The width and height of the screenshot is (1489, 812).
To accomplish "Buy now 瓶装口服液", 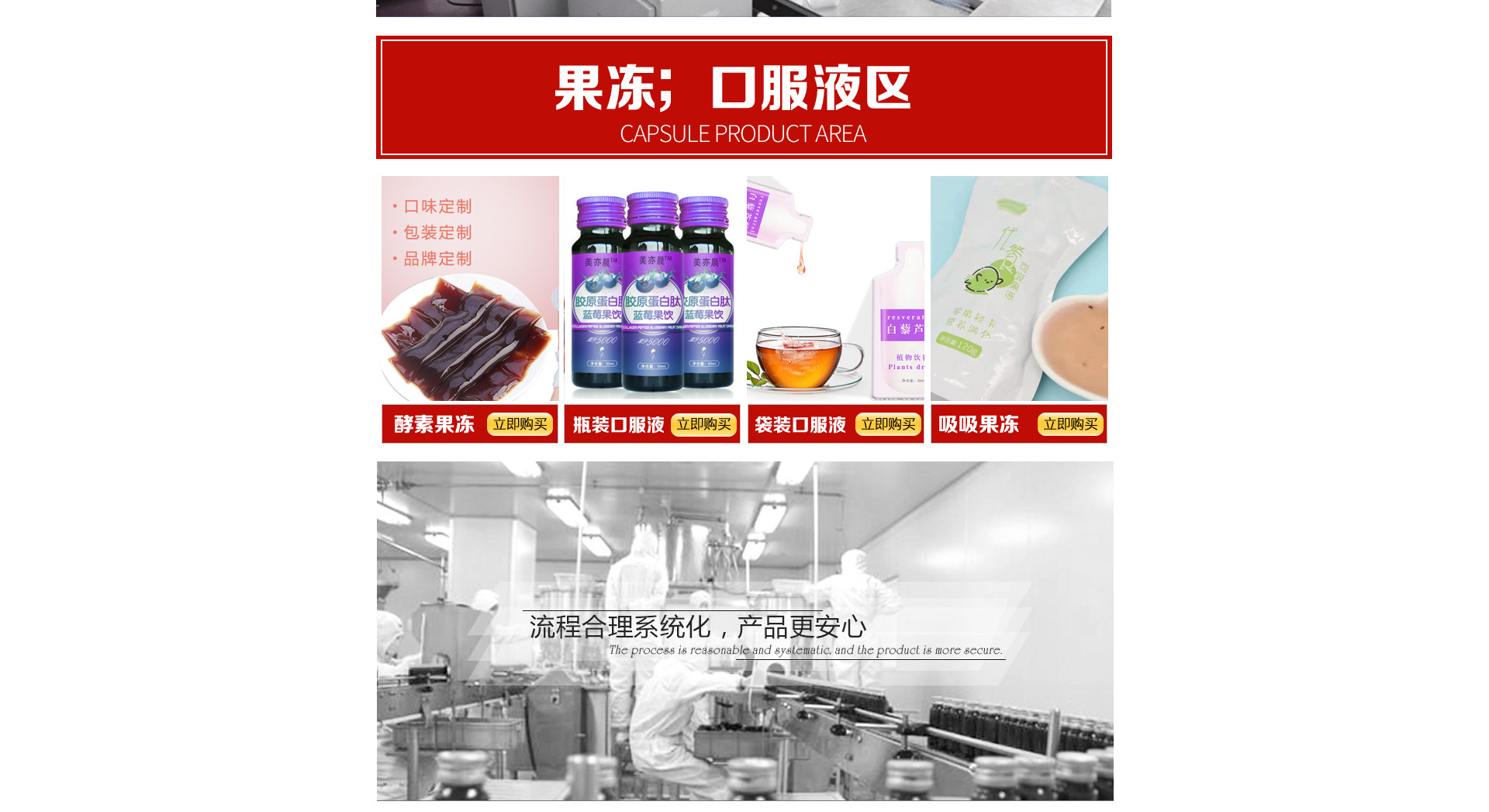I will 703,424.
